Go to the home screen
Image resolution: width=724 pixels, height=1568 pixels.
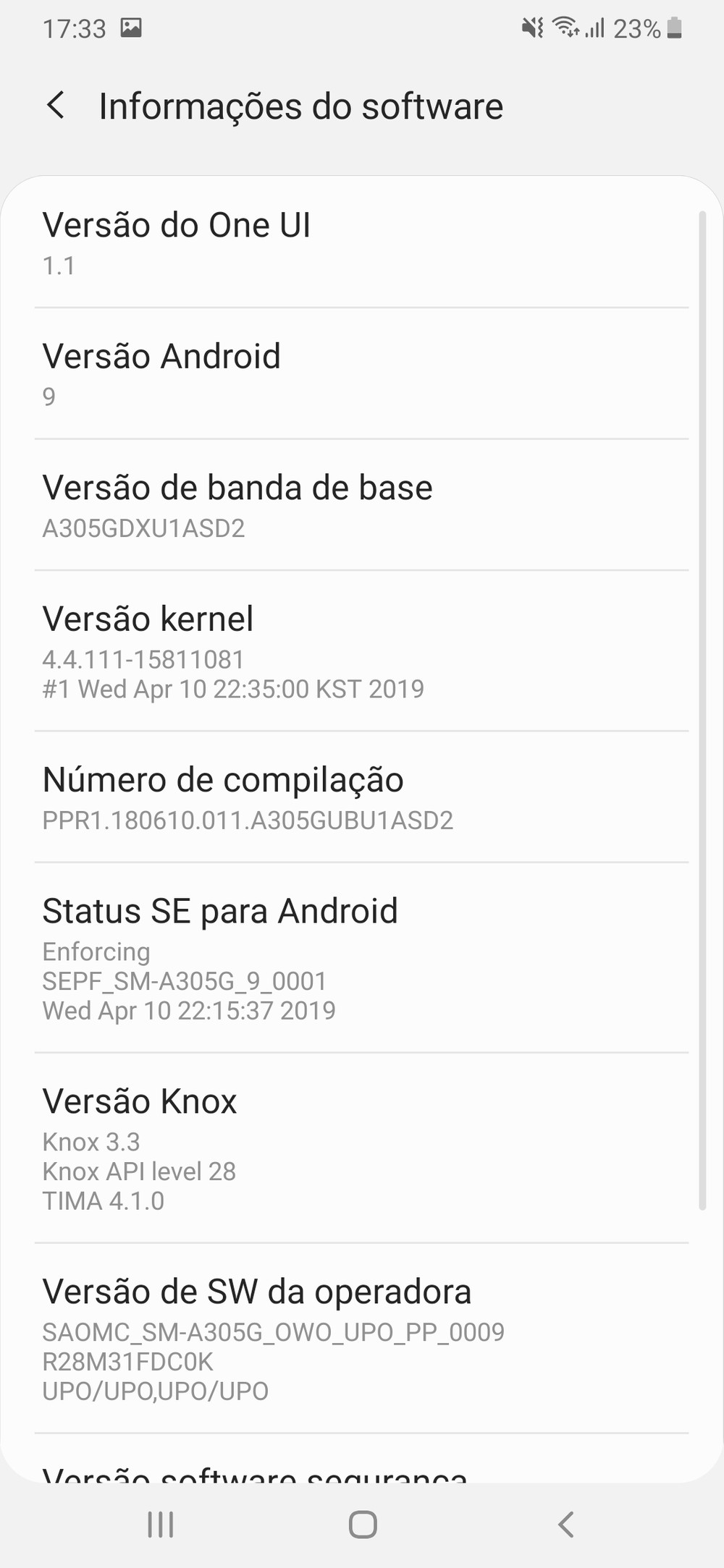tap(363, 1525)
